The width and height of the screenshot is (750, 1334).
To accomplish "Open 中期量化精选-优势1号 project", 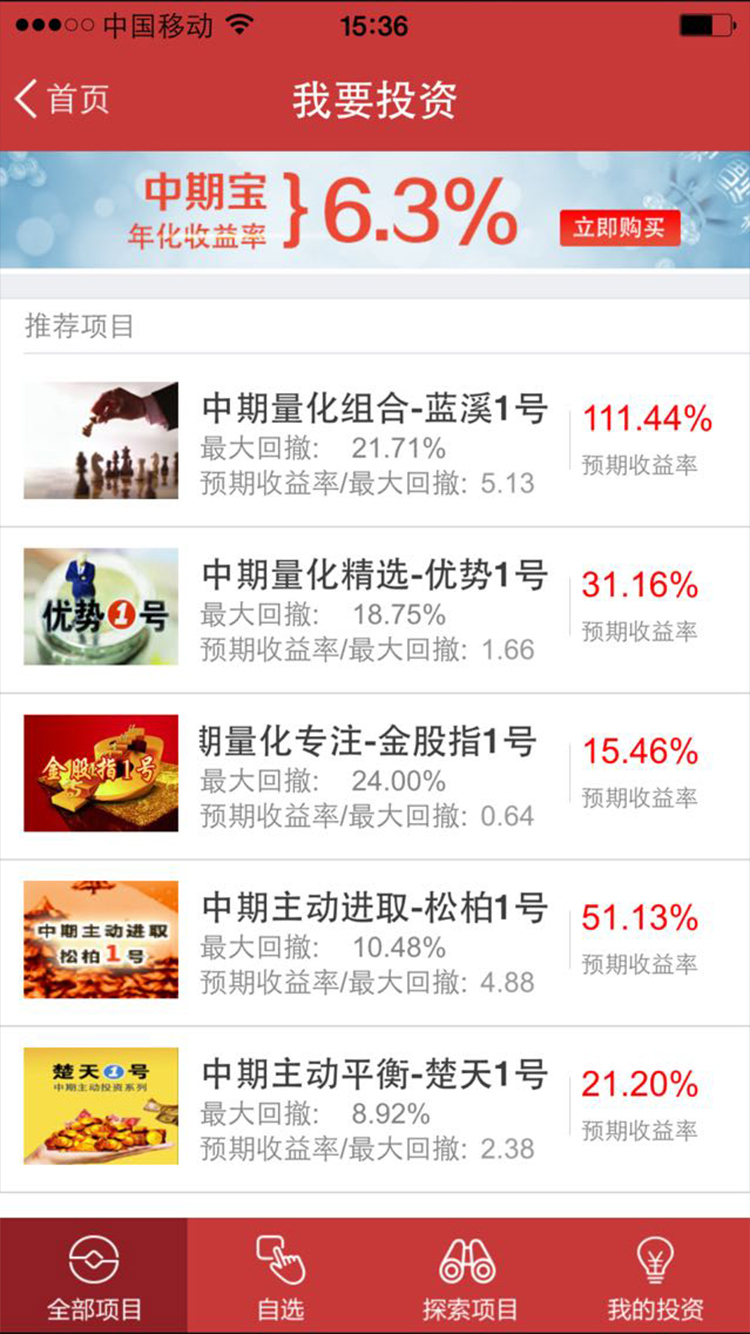I will pos(375,608).
